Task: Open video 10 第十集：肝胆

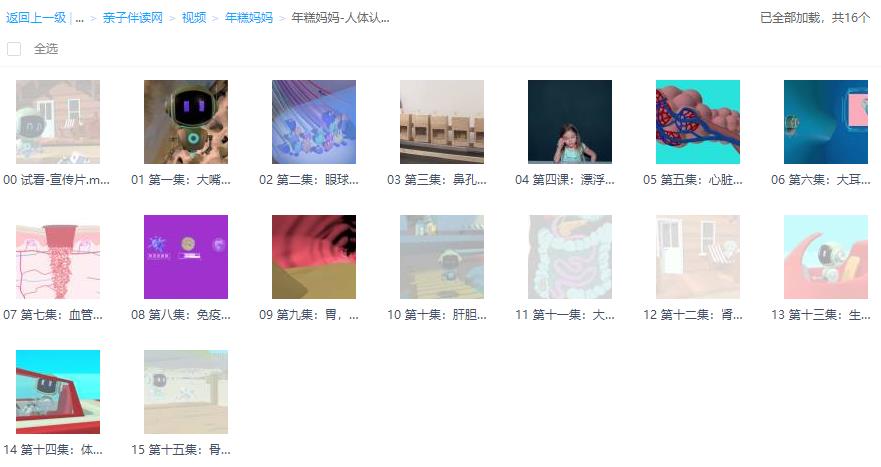Action: pyautogui.click(x=442, y=257)
